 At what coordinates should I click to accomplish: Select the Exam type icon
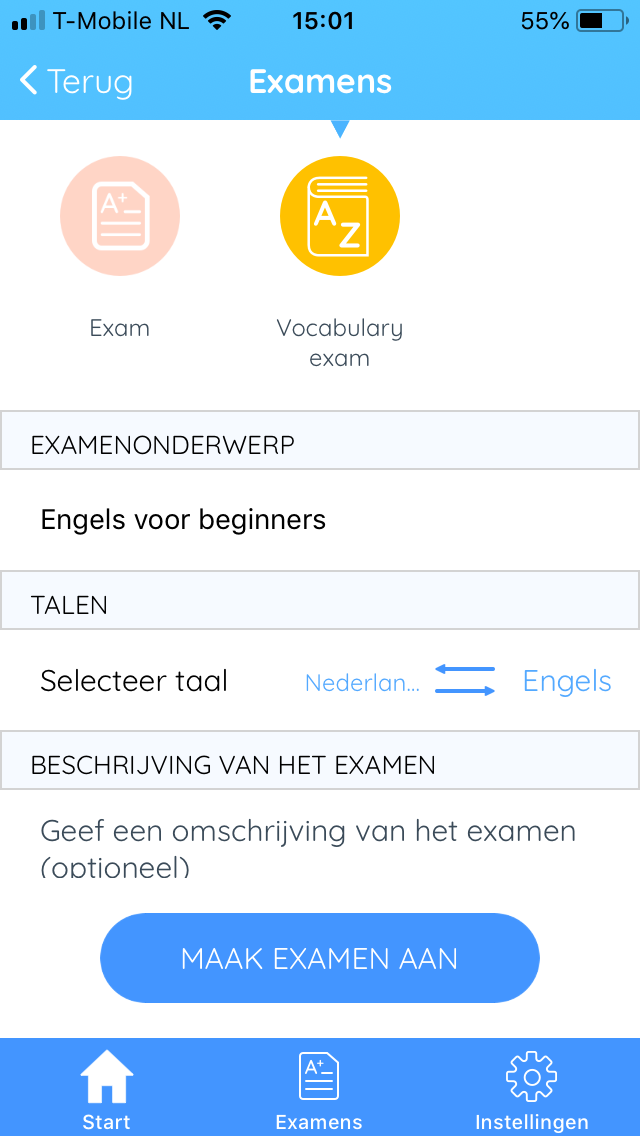120,216
